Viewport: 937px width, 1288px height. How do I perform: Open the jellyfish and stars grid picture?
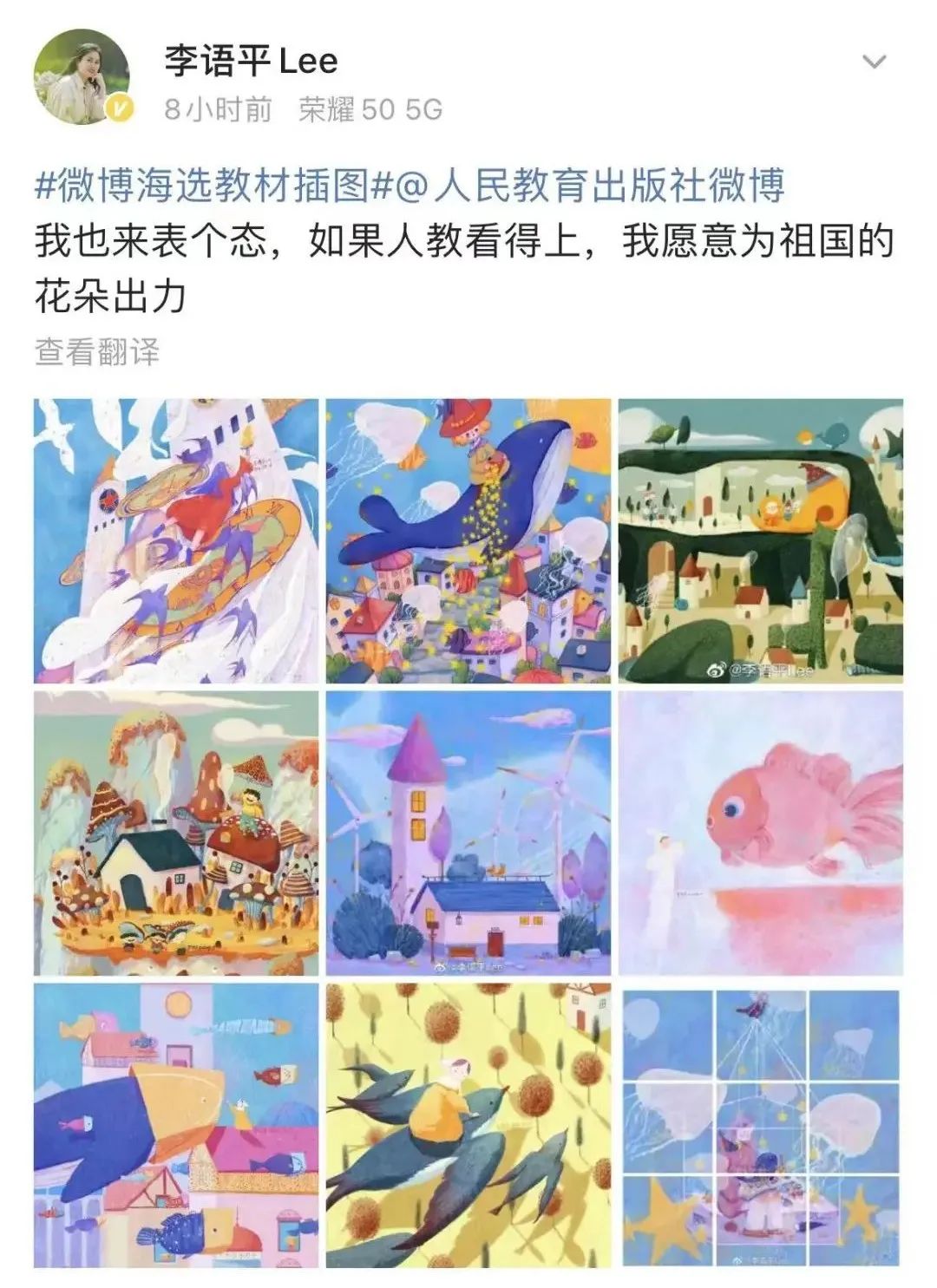(760, 1125)
